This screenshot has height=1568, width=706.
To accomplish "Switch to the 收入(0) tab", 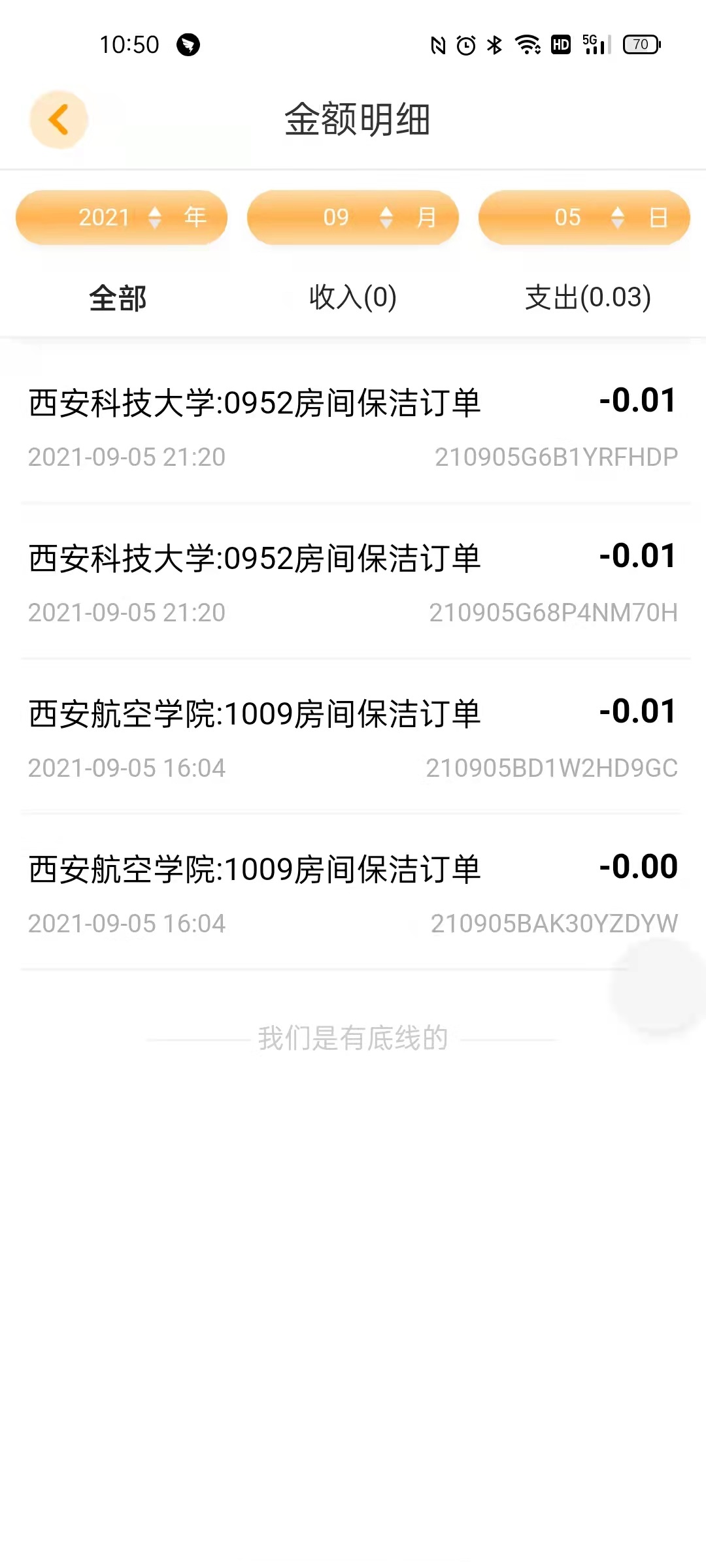I will tap(353, 298).
